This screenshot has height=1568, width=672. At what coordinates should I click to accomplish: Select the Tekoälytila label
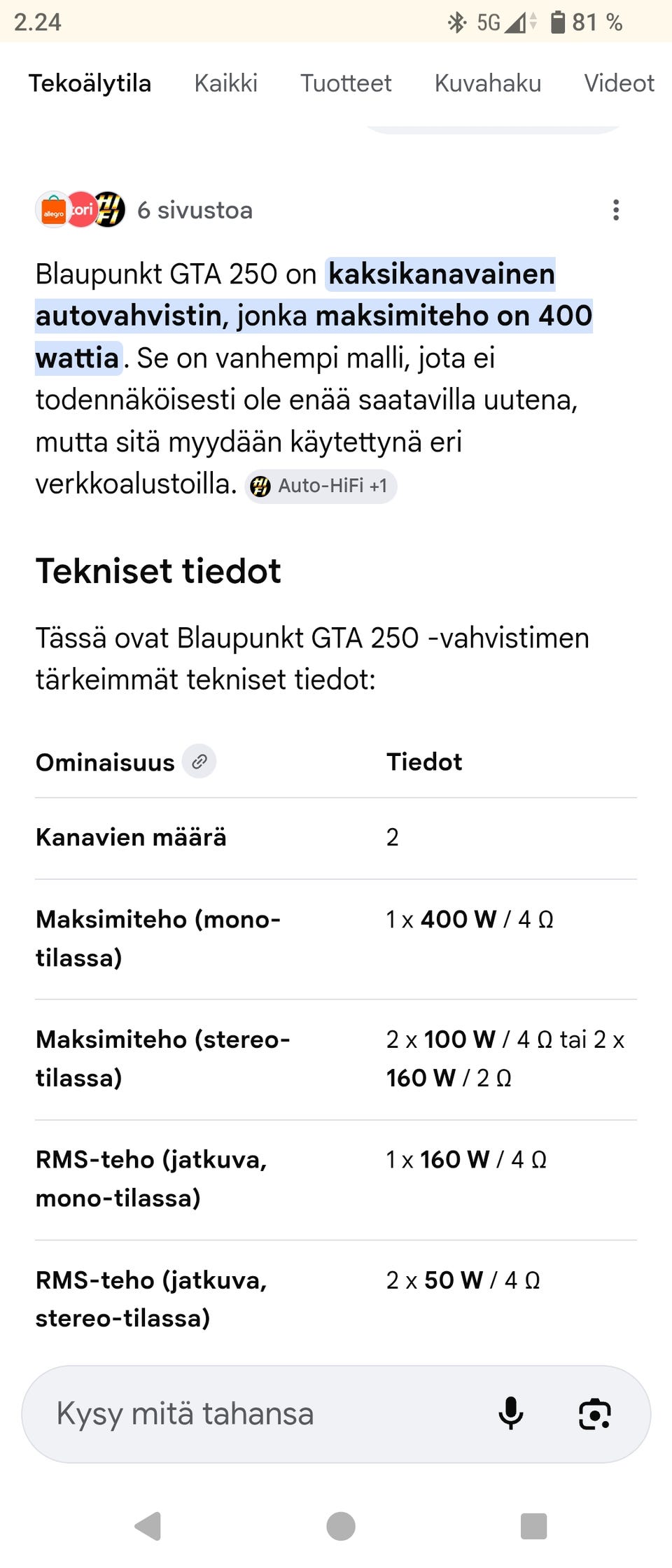[x=90, y=83]
